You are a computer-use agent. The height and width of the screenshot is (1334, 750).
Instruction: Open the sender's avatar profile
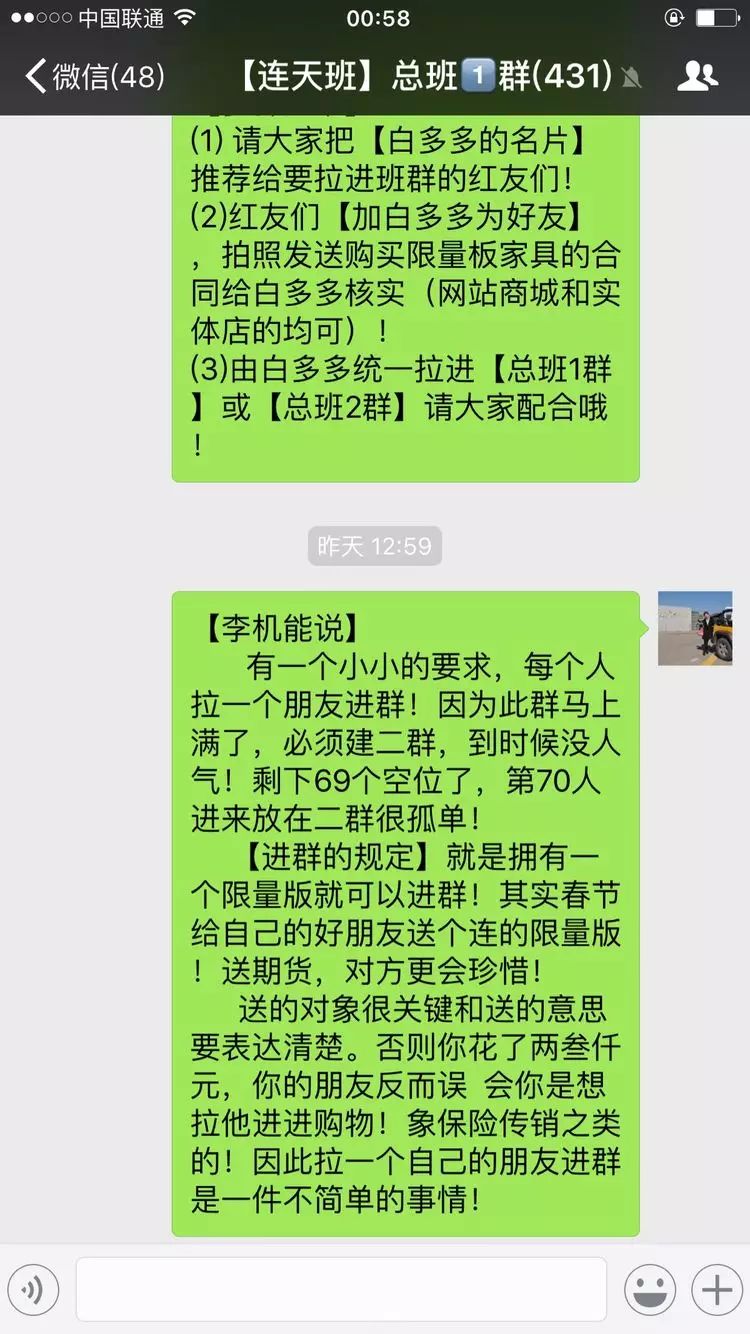pyautogui.click(x=695, y=628)
